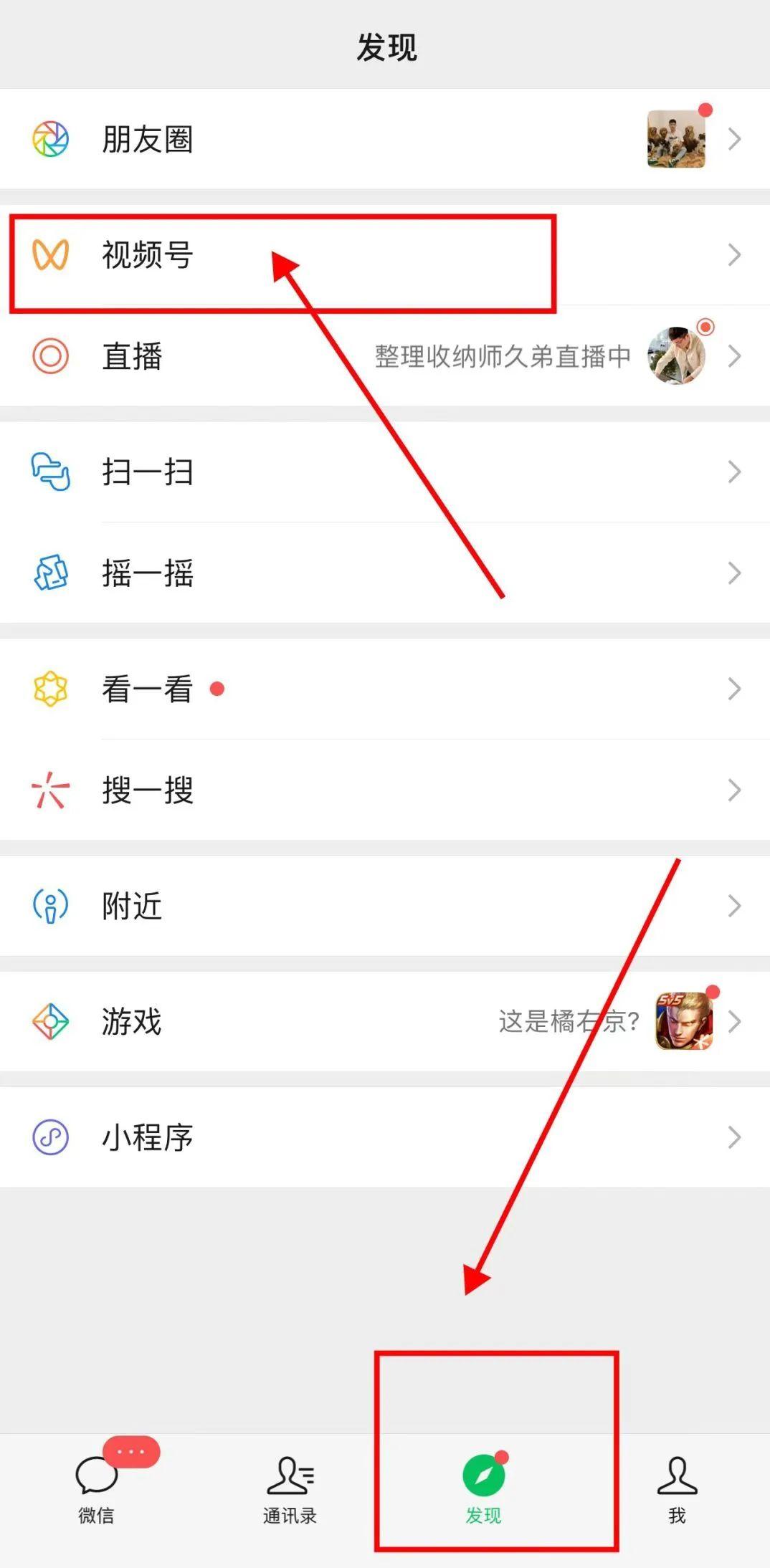Open the Moments (朋友圈) icon
The image size is (770, 1568).
49,139
